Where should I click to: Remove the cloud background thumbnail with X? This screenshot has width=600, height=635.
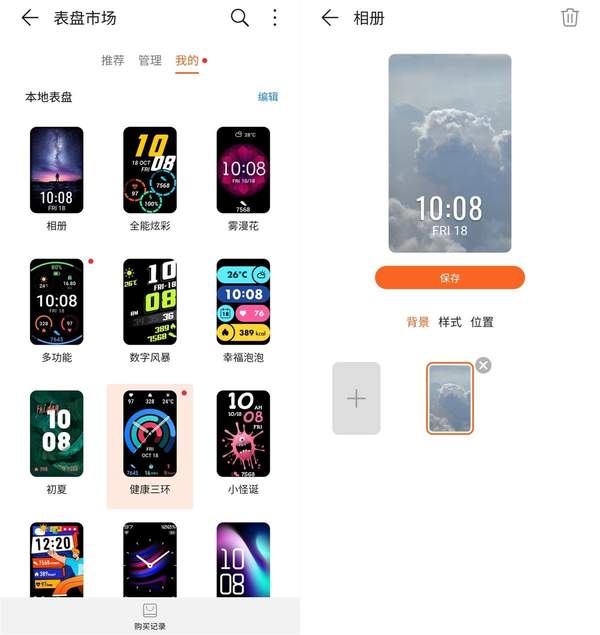tap(483, 365)
